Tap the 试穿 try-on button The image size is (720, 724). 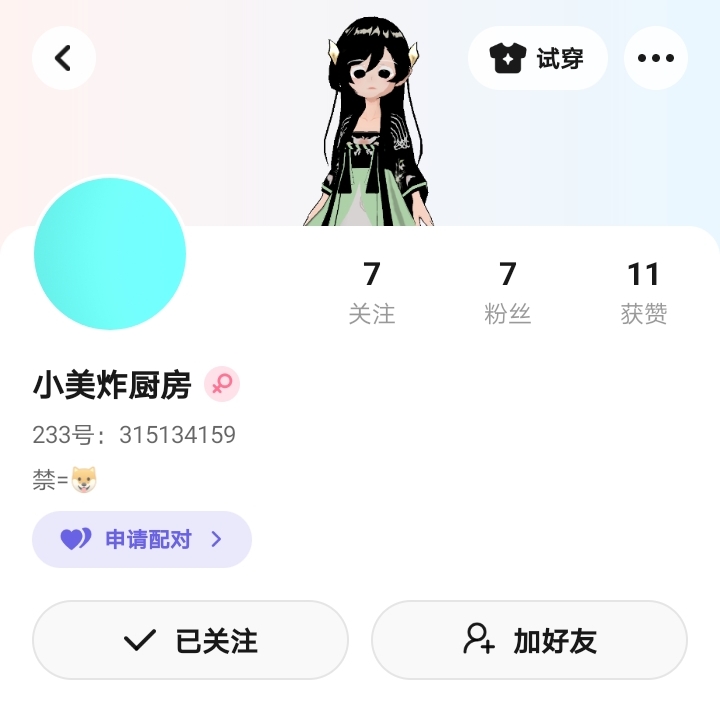pyautogui.click(x=538, y=58)
